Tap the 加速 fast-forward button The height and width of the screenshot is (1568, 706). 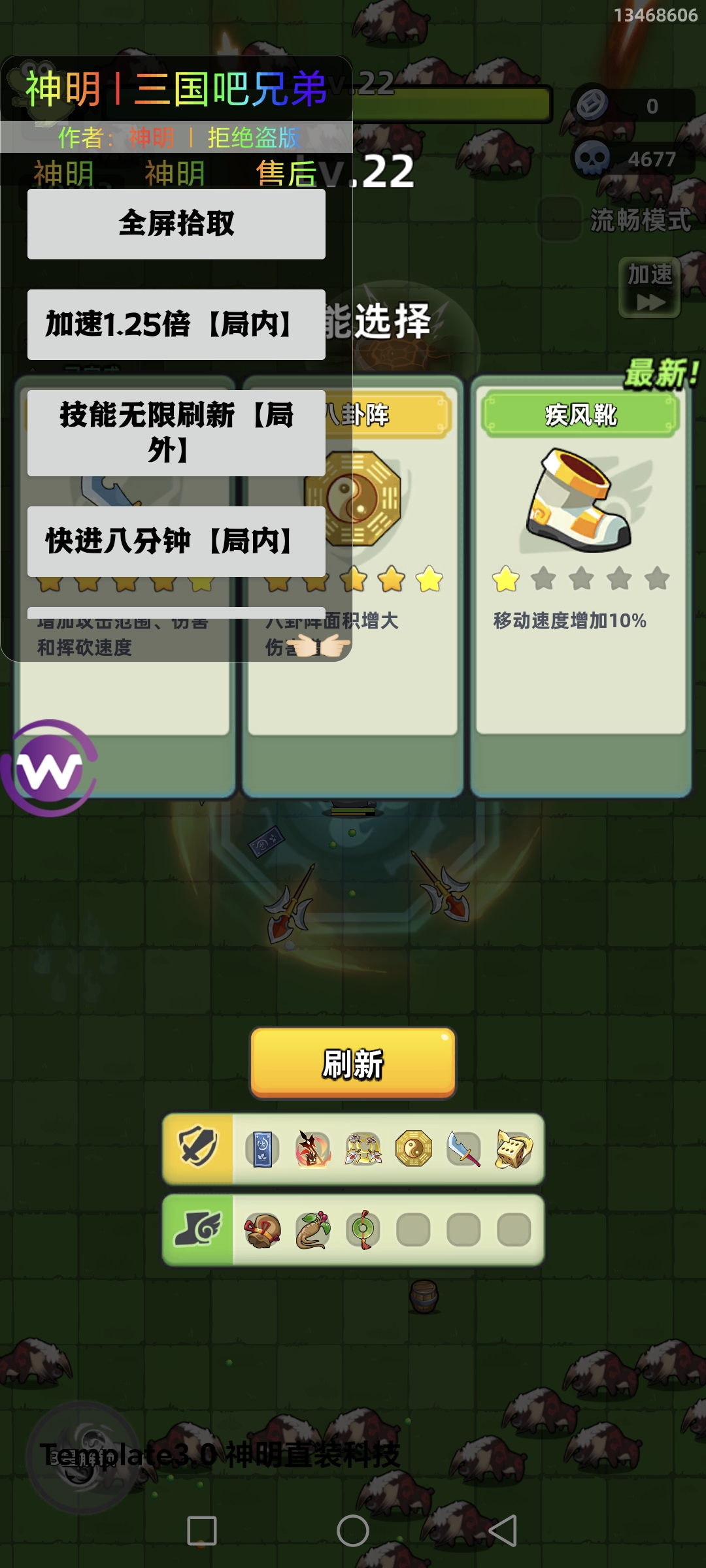(650, 287)
